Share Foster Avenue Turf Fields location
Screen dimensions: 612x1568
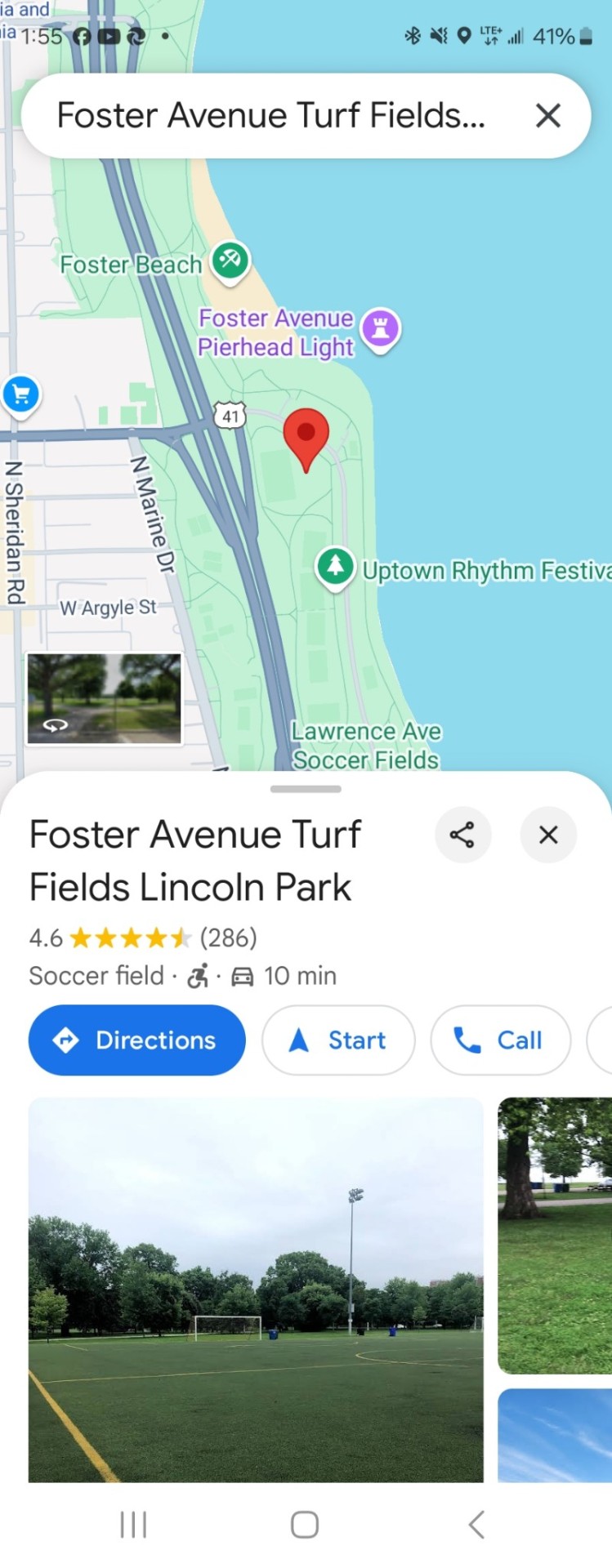coord(462,835)
